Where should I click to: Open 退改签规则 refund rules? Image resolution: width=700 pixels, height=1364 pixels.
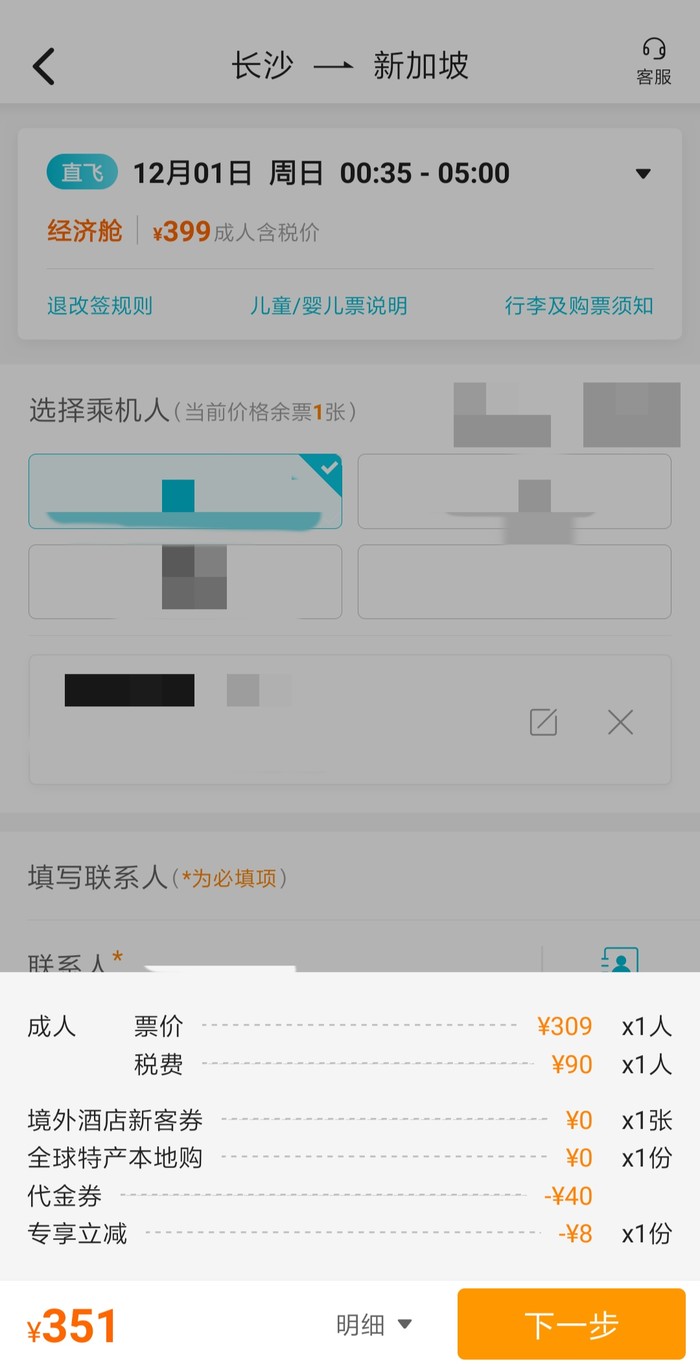point(100,306)
